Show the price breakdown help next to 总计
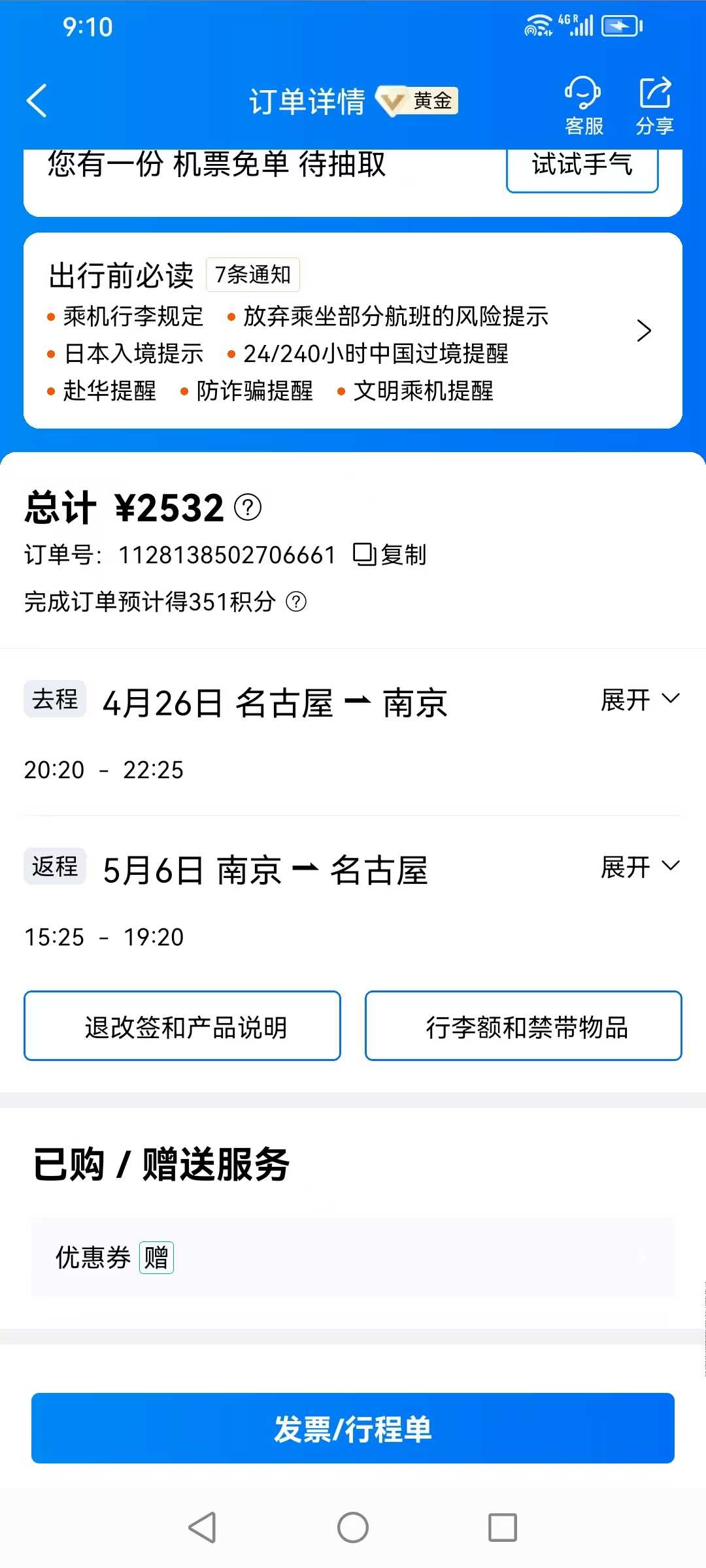 pos(248,507)
